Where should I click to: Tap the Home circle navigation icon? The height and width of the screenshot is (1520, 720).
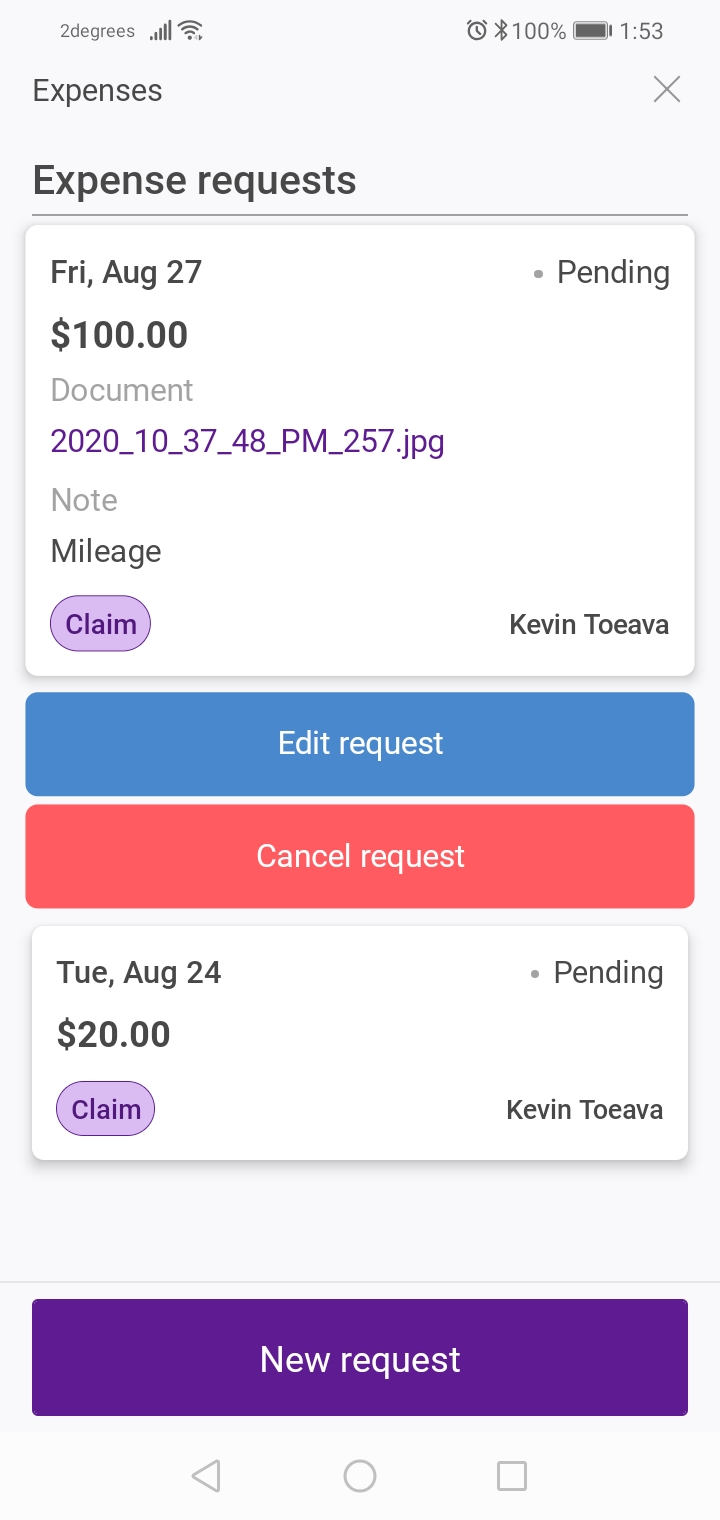360,1475
